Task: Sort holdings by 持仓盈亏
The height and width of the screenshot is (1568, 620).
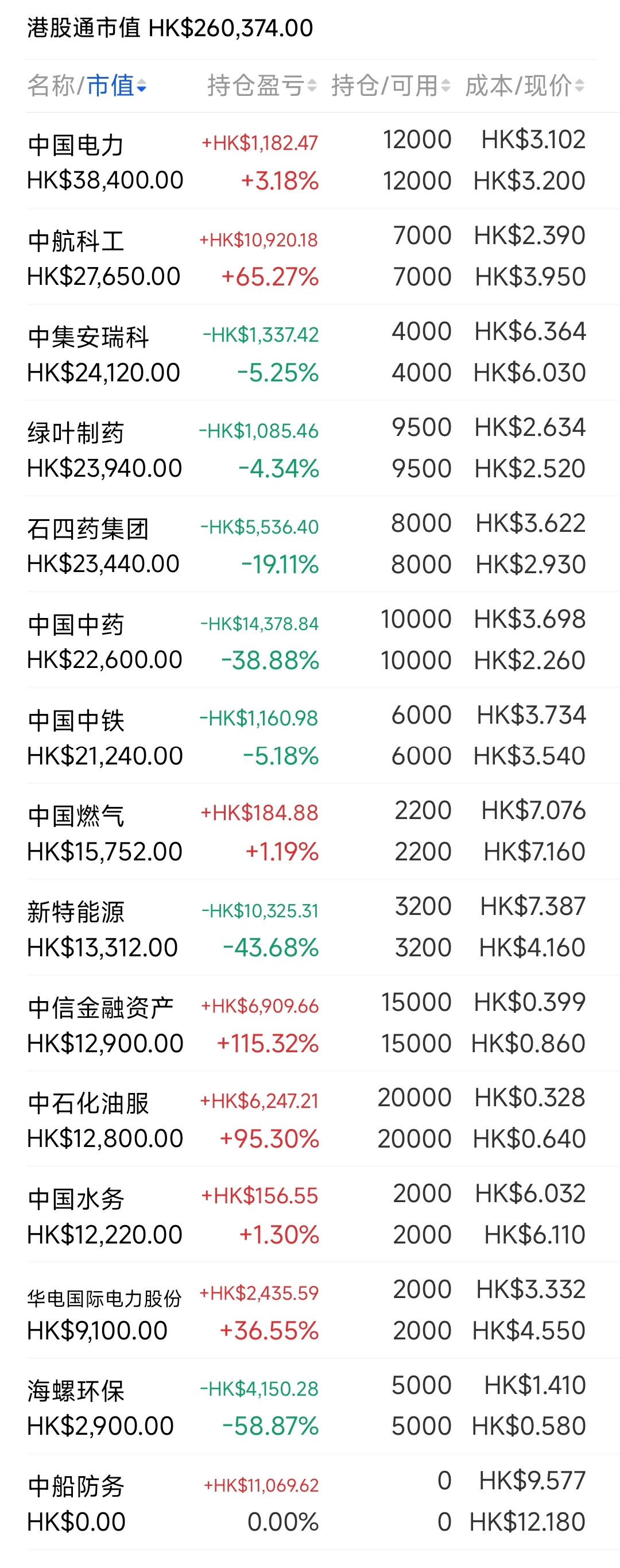Action: [x=262, y=86]
